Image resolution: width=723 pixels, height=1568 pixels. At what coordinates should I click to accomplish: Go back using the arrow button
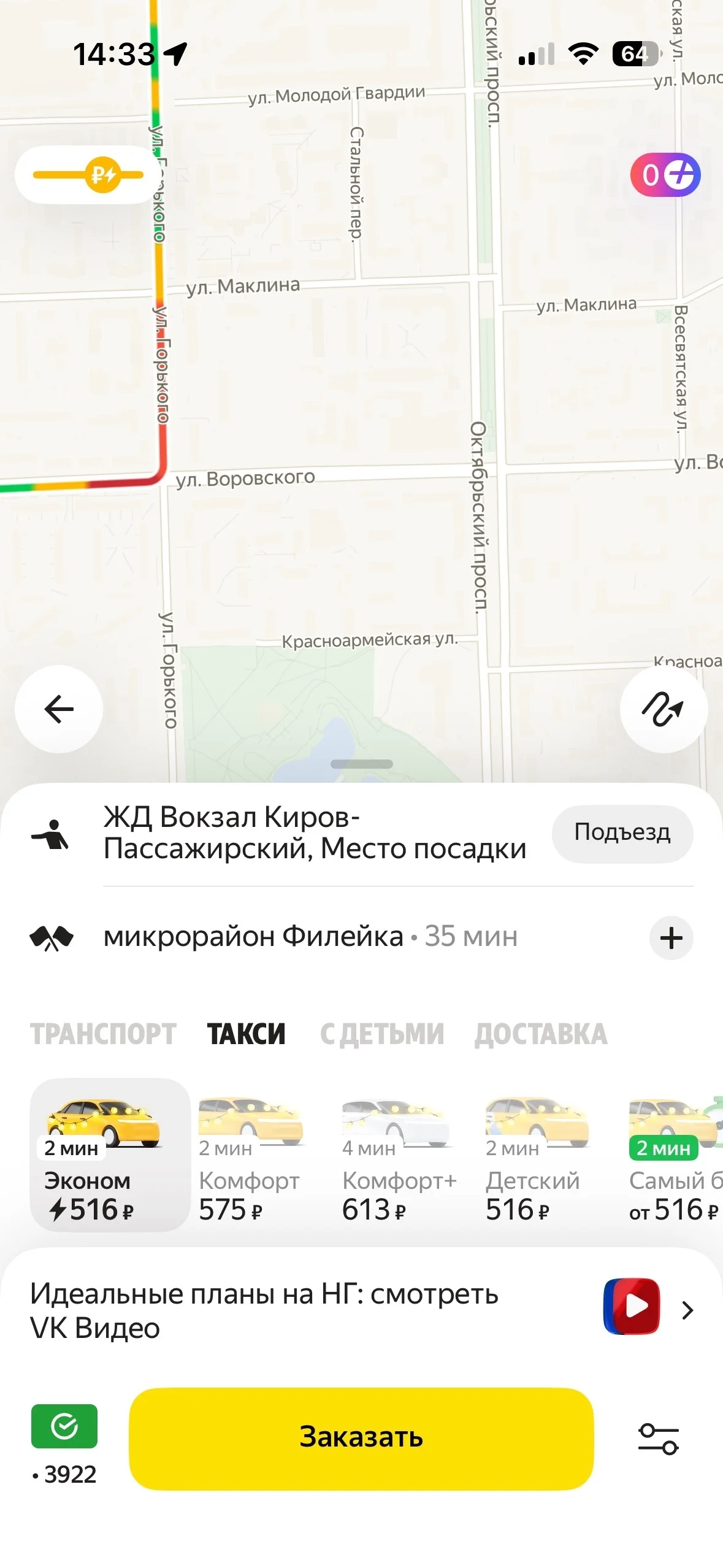[59, 709]
